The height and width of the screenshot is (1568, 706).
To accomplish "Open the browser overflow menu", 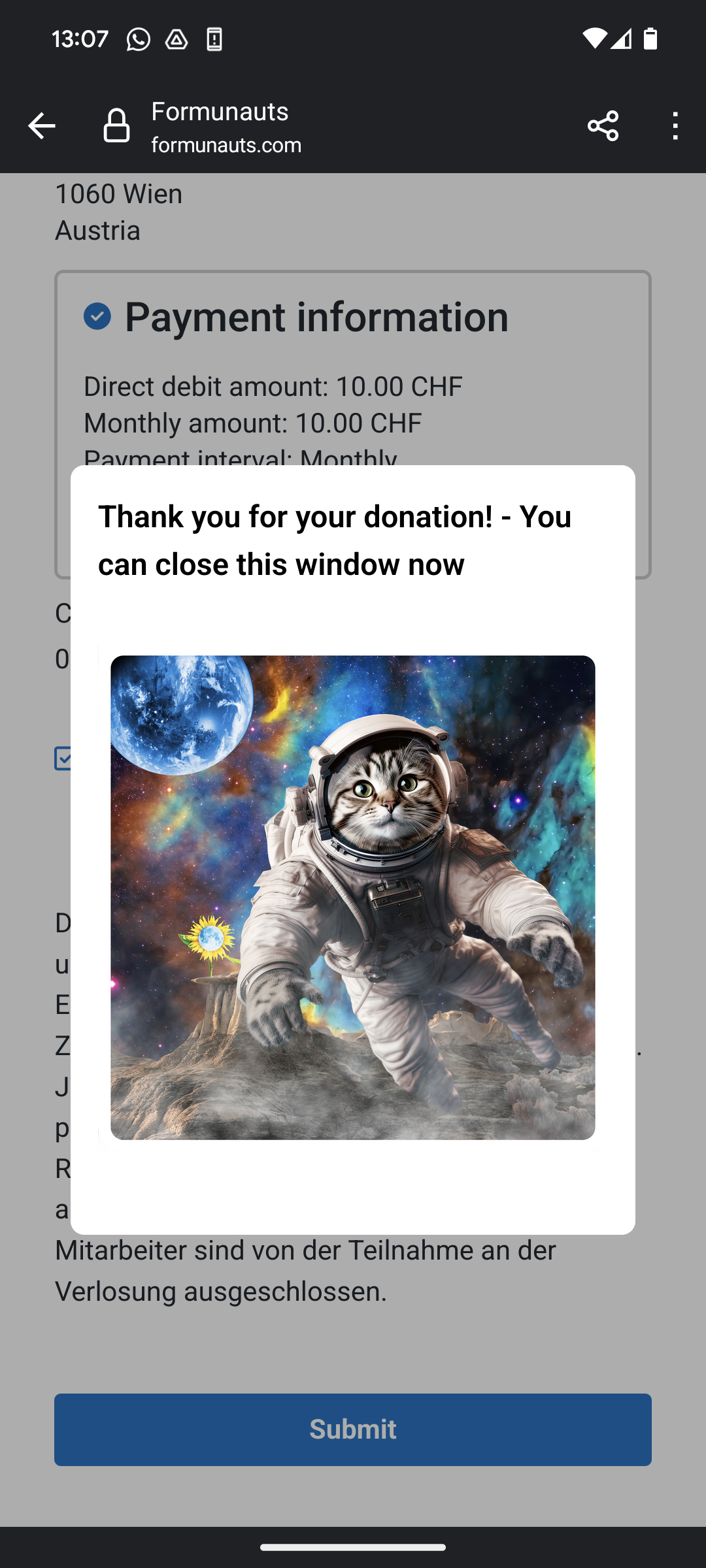I will click(x=675, y=126).
